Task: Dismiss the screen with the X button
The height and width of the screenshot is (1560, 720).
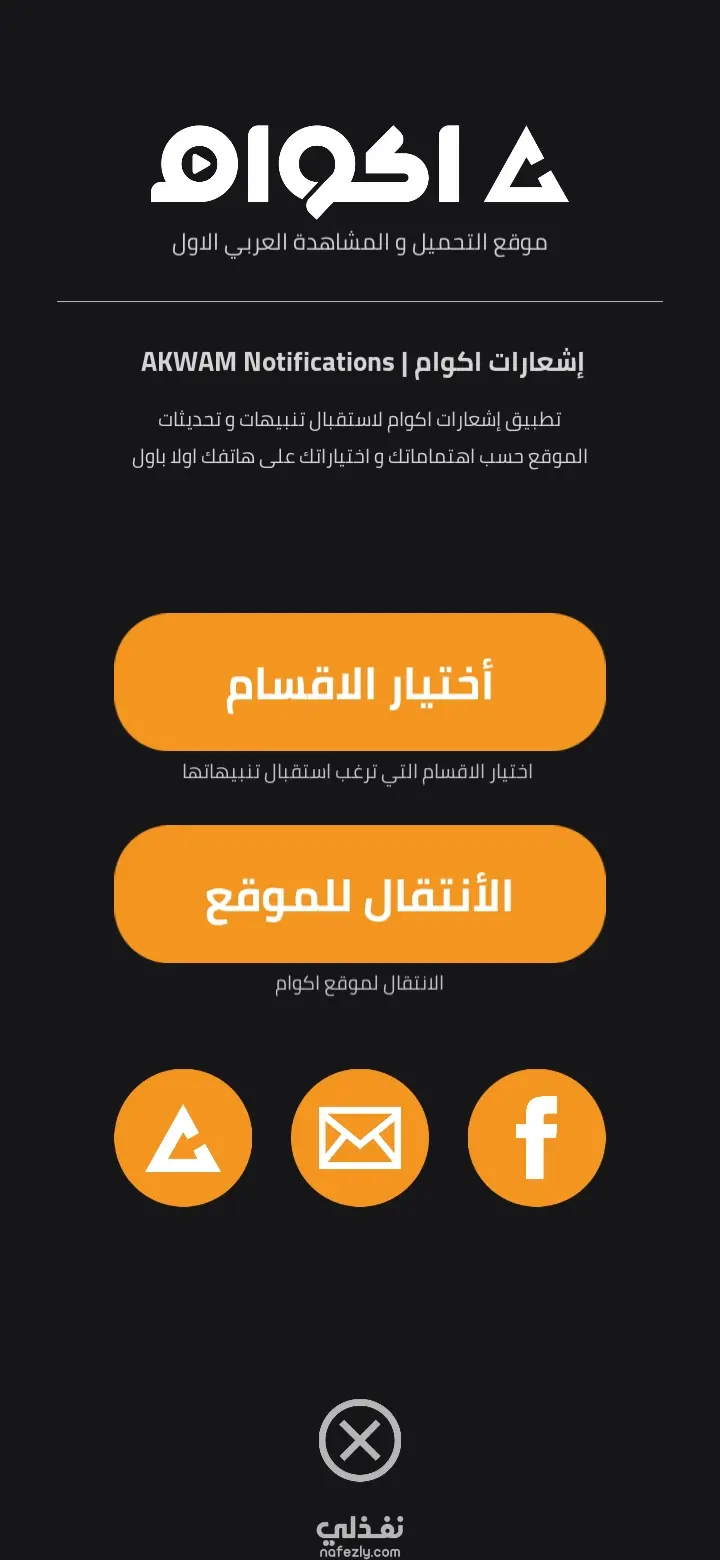Action: pos(360,1440)
